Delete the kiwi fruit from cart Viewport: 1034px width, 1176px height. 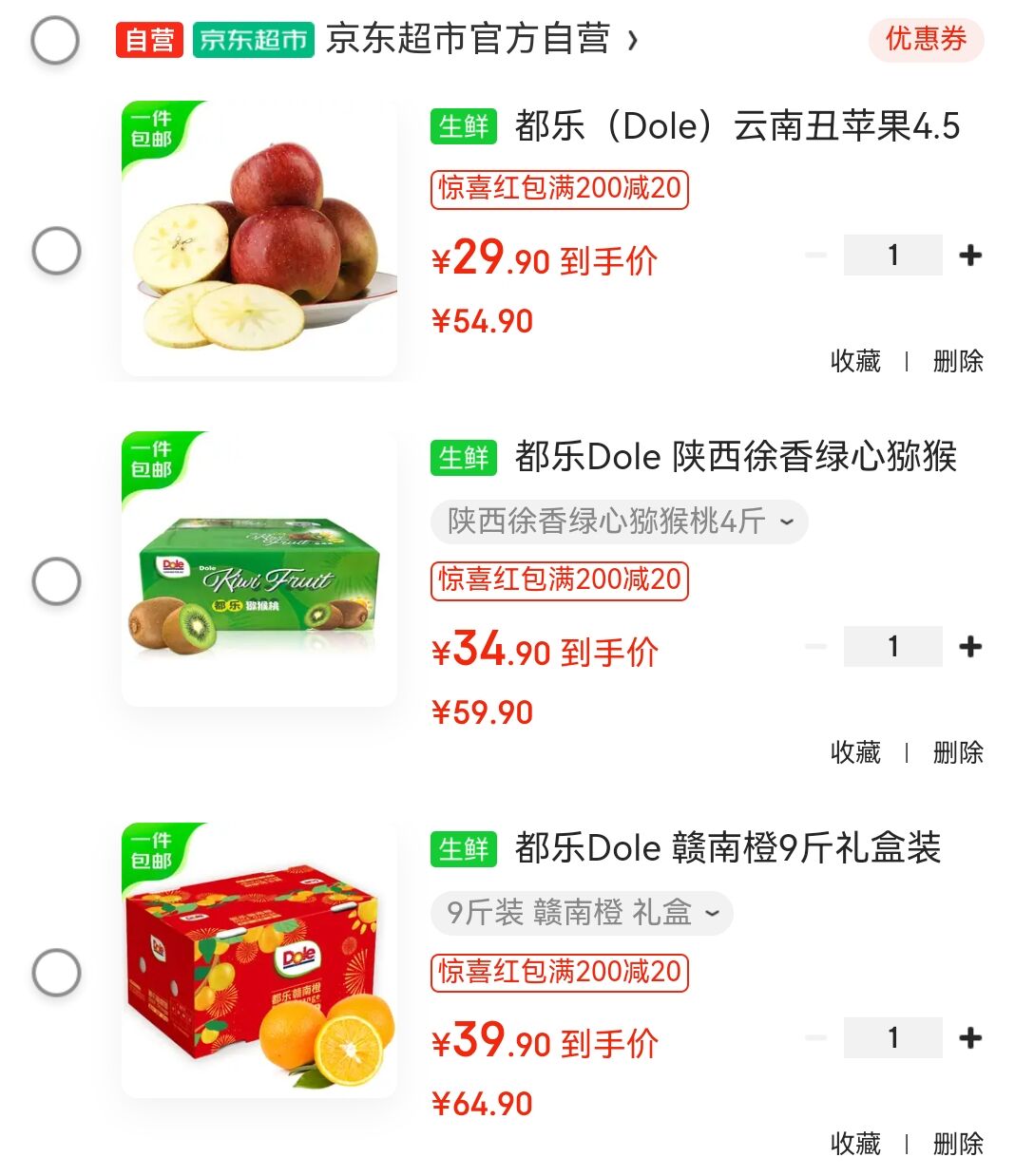click(957, 752)
